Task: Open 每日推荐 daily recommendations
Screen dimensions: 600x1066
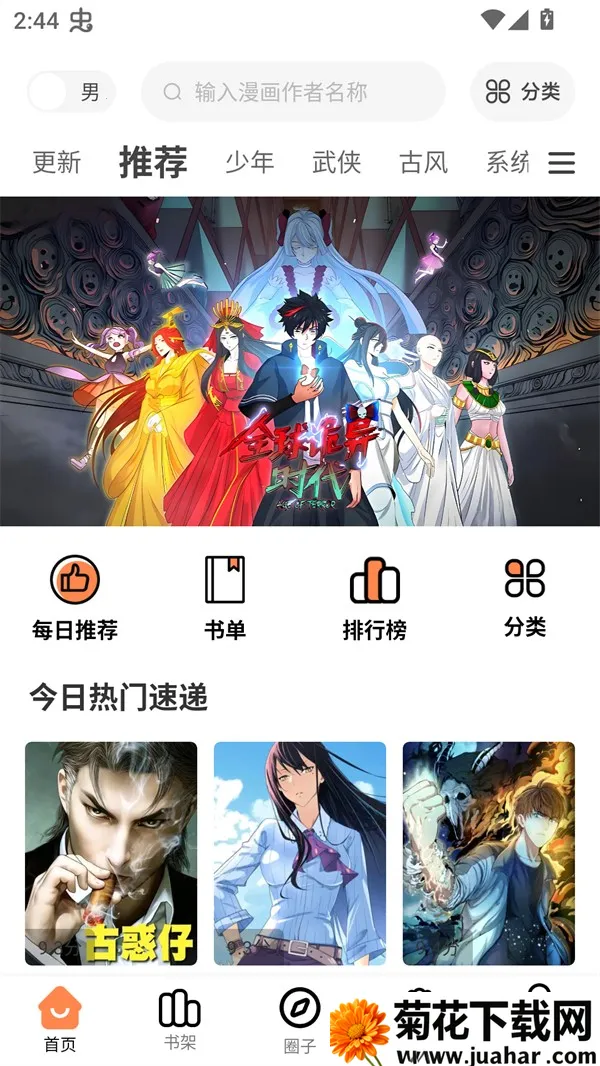Action: tap(75, 598)
